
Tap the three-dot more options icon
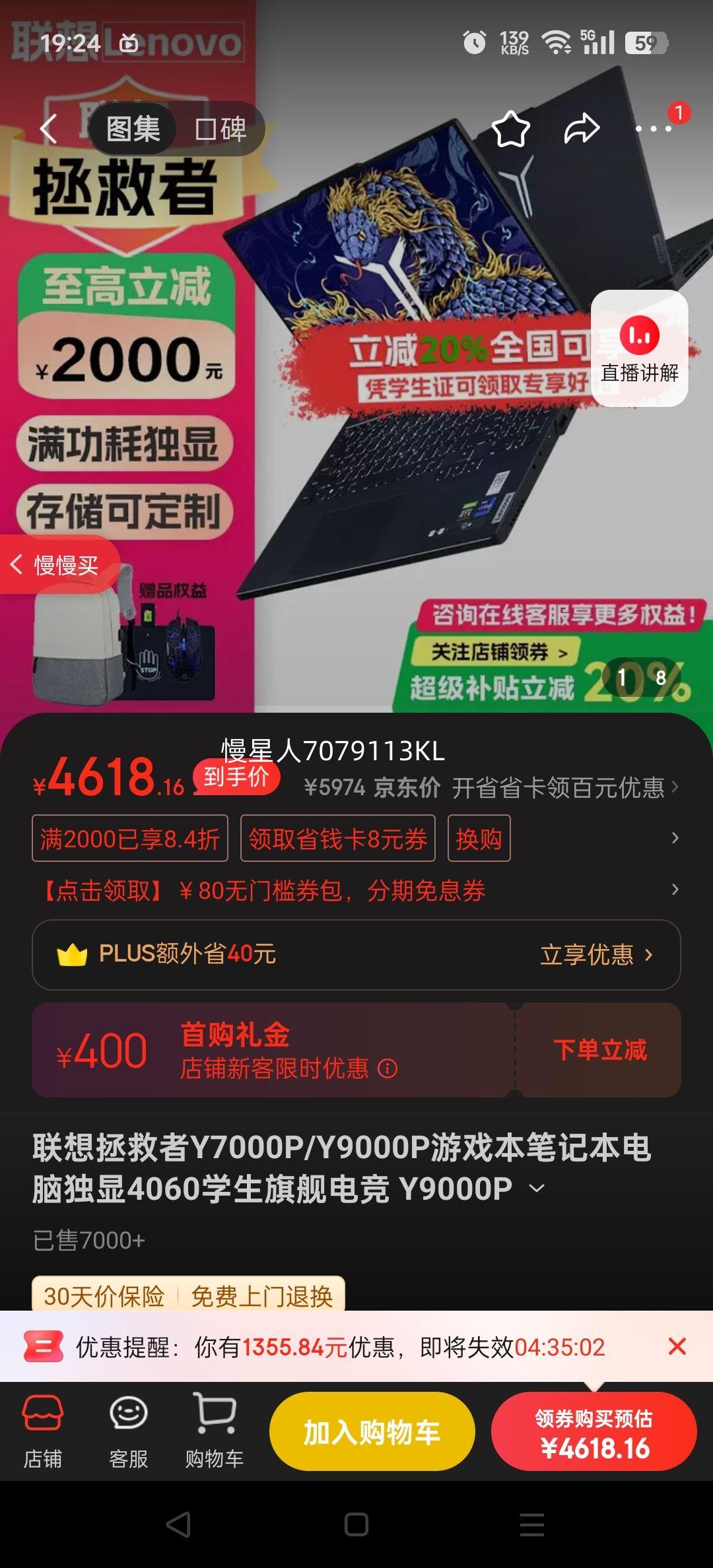pos(652,129)
